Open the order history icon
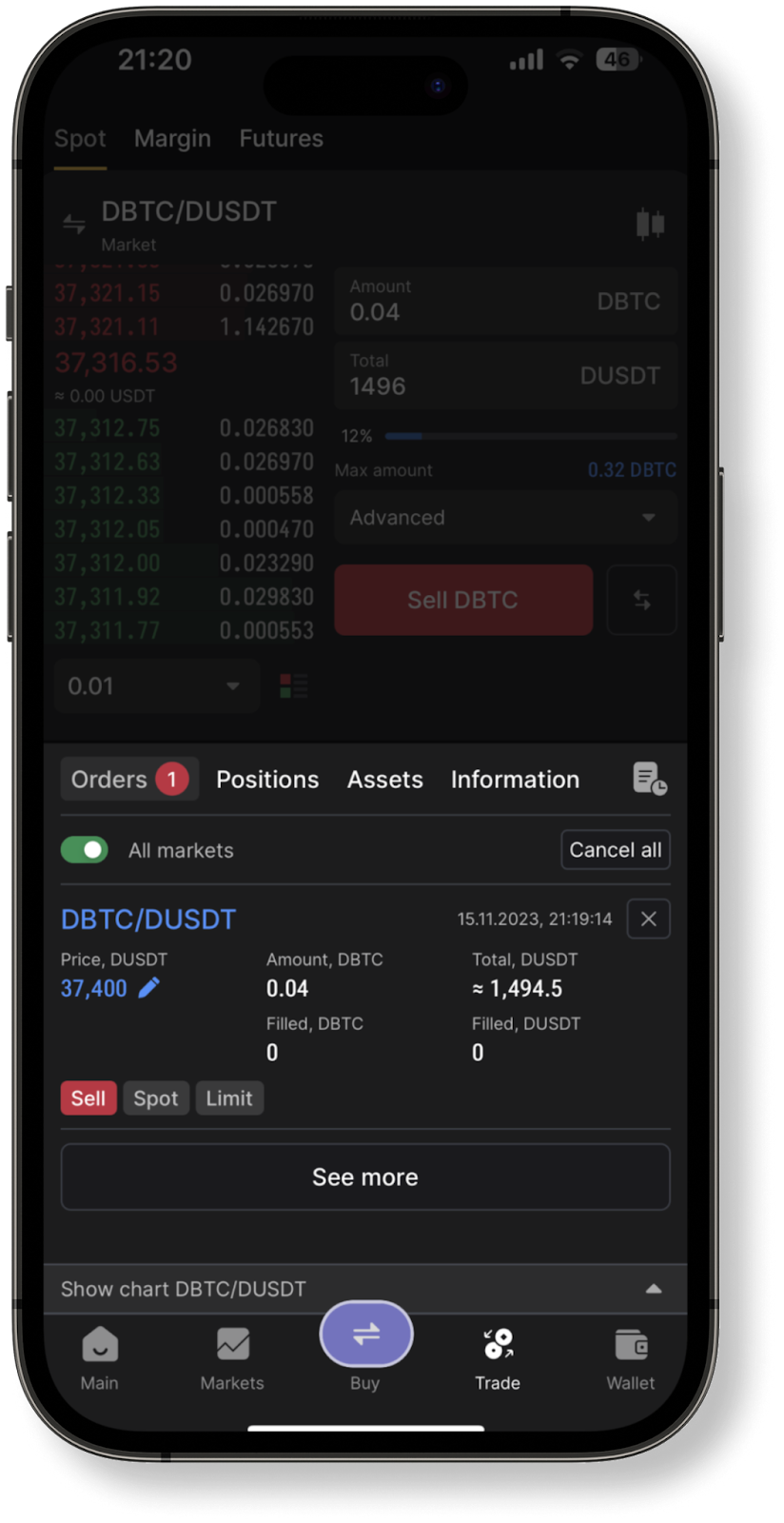 point(650,779)
